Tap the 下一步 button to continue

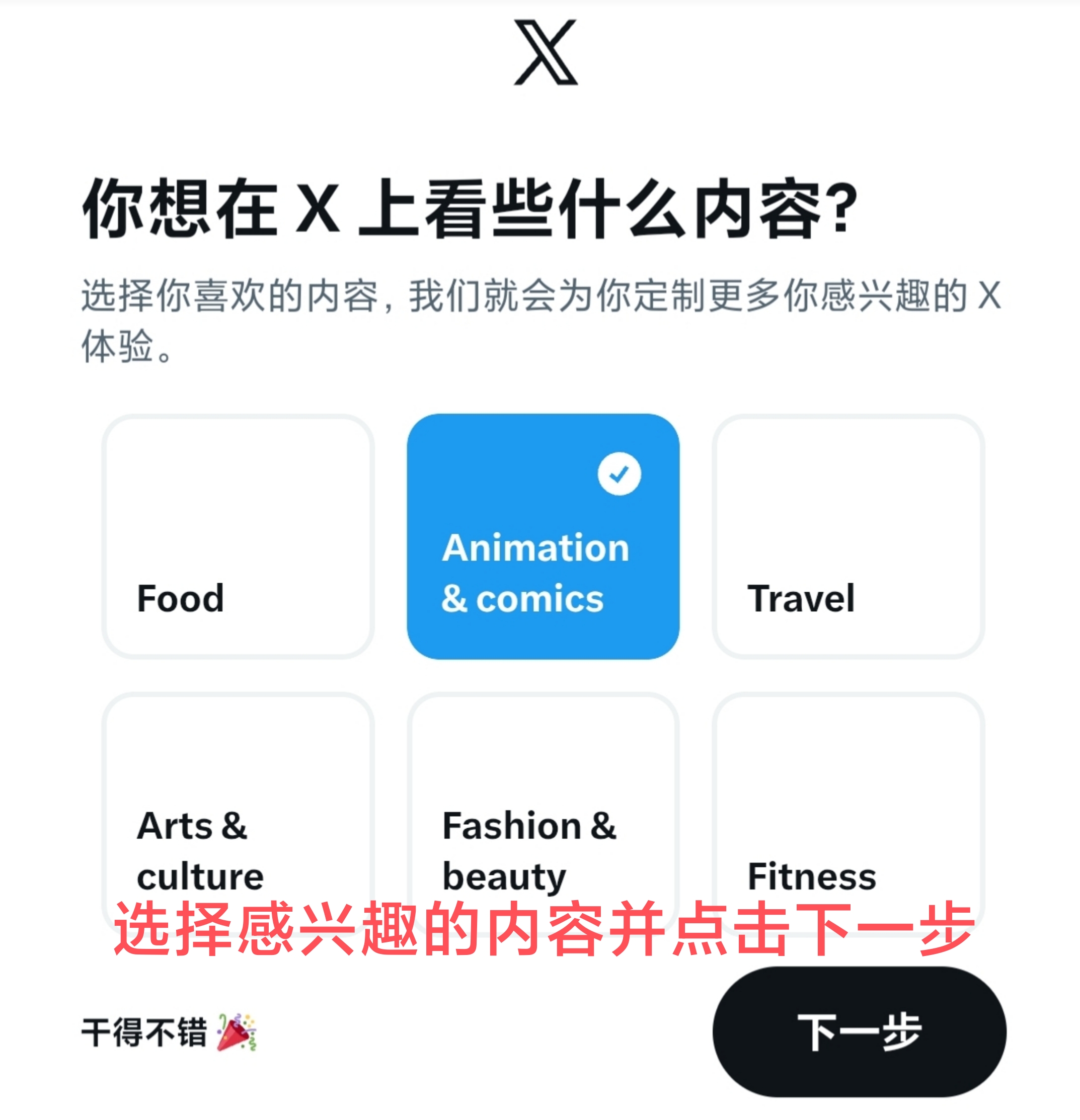point(859,1032)
